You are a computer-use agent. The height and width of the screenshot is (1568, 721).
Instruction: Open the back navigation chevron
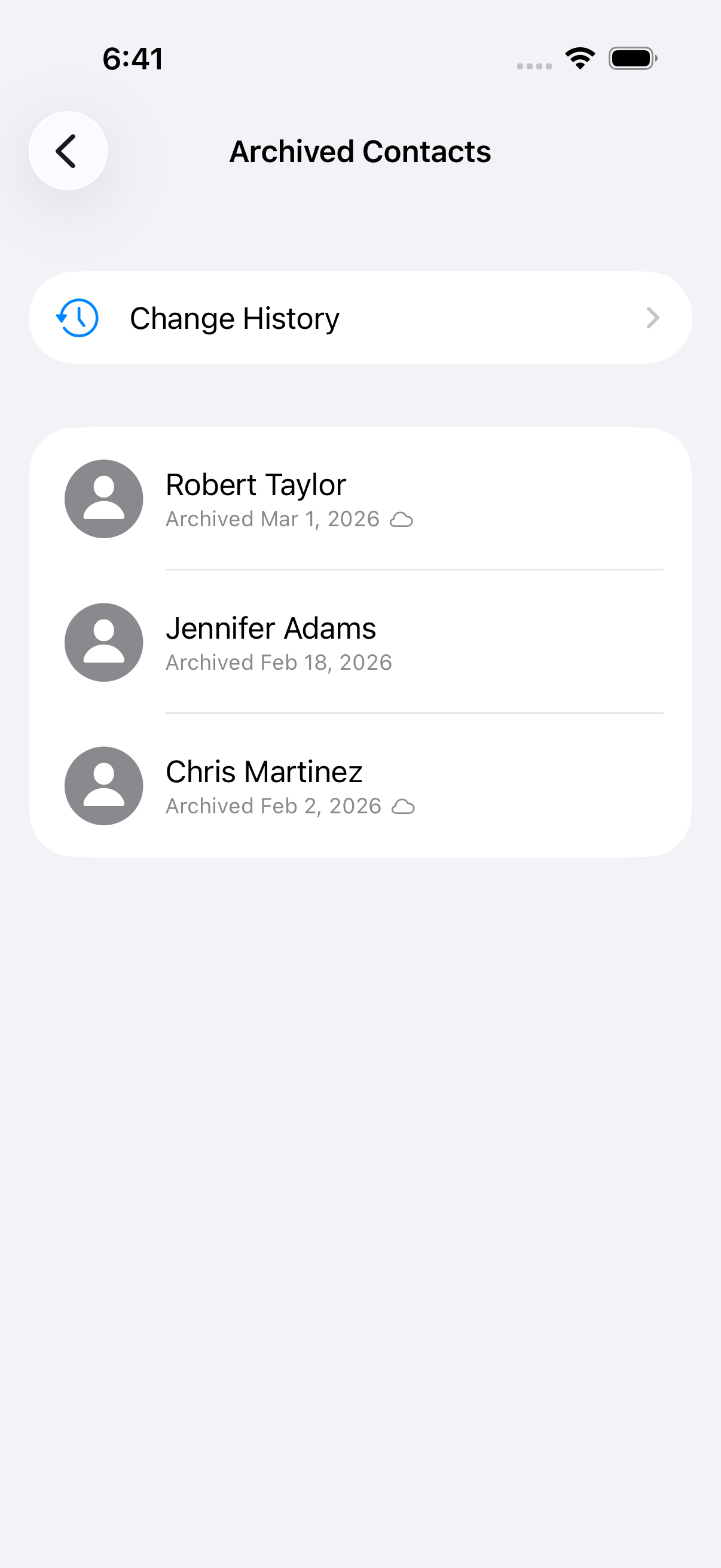point(67,150)
